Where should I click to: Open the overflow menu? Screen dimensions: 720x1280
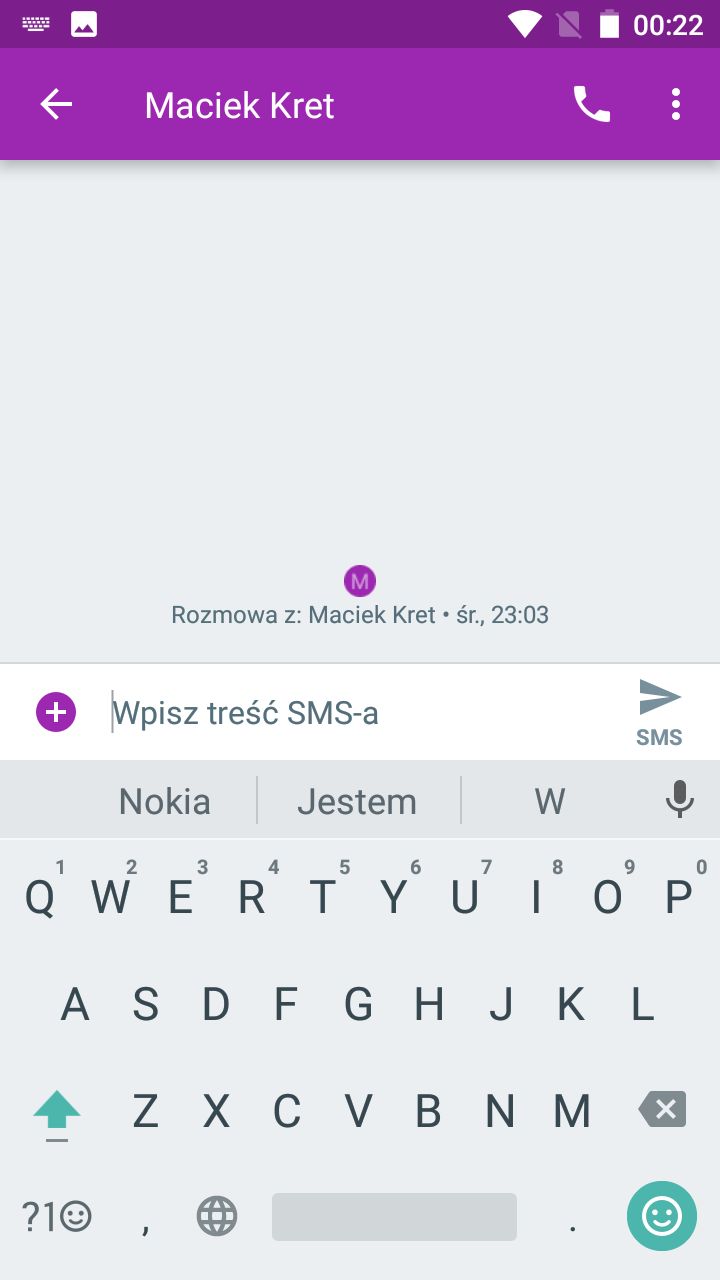coord(676,104)
